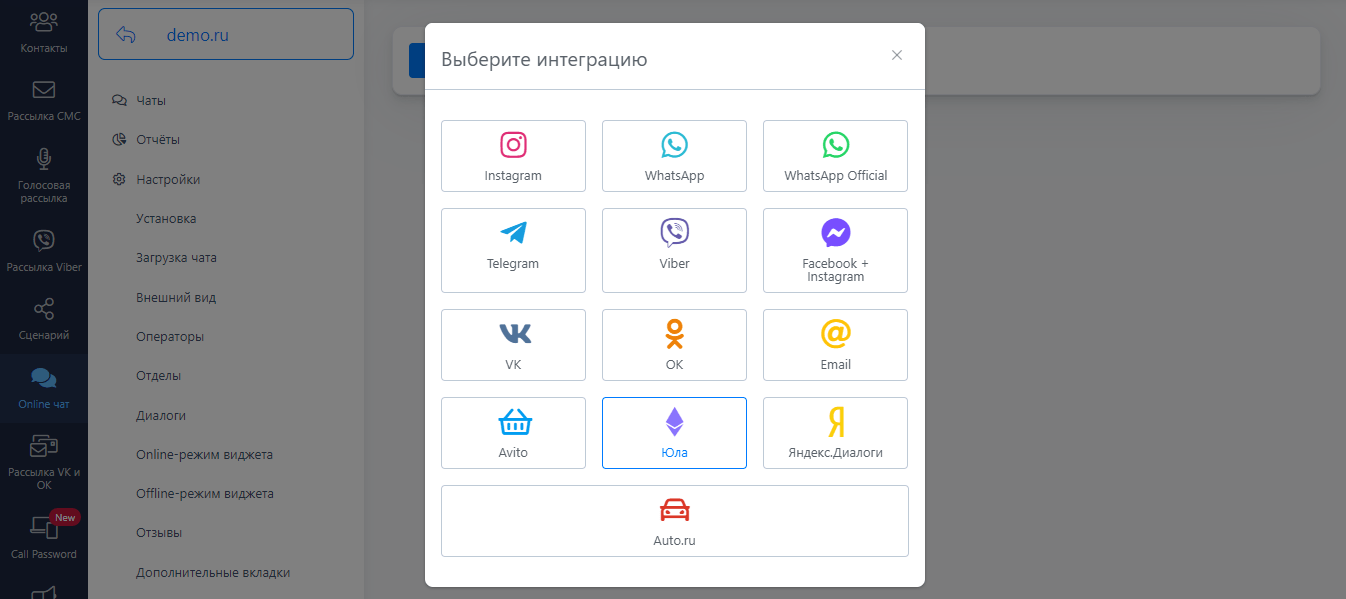Viewport: 1346px width, 599px height.
Task: Open Чаты in the side menu
Action: 150,101
